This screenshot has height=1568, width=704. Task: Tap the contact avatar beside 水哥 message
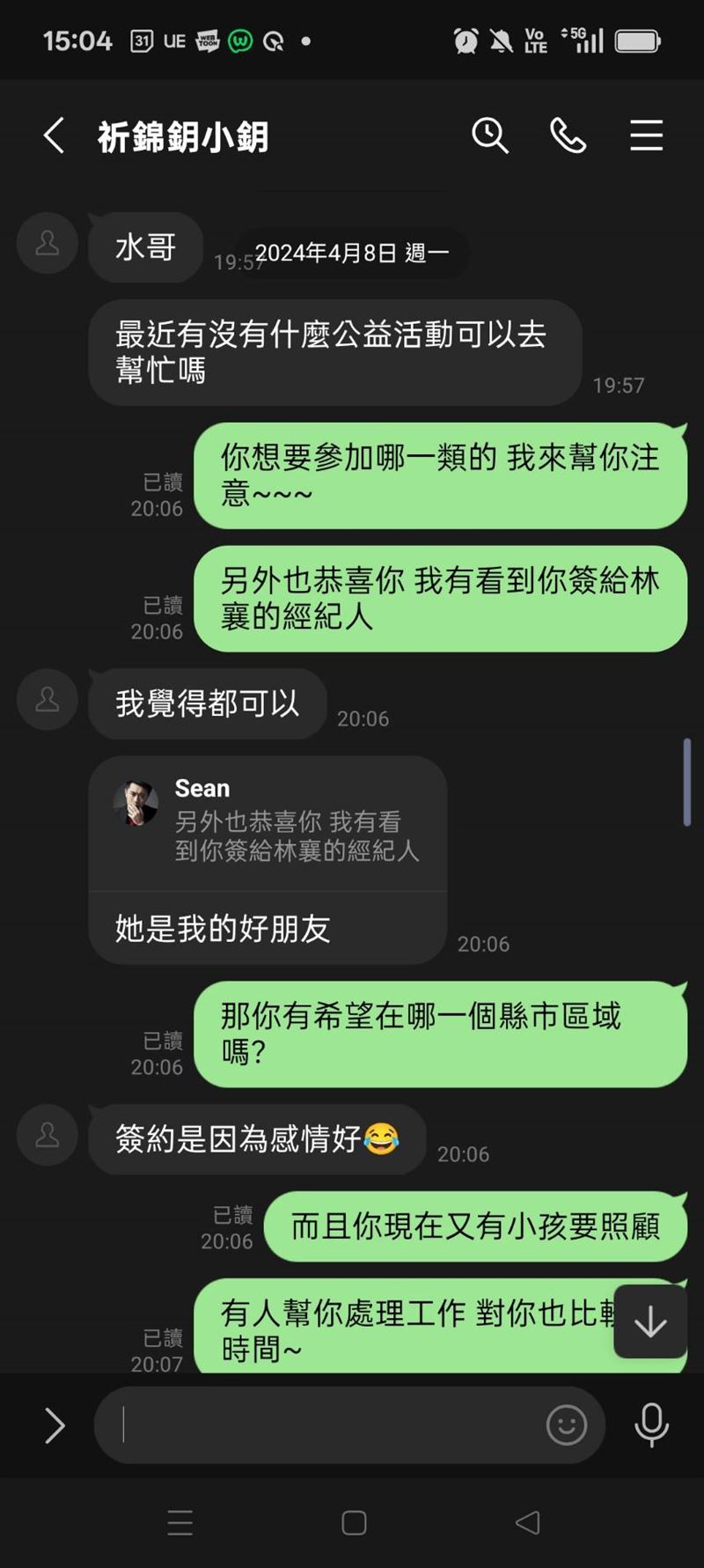[46, 245]
